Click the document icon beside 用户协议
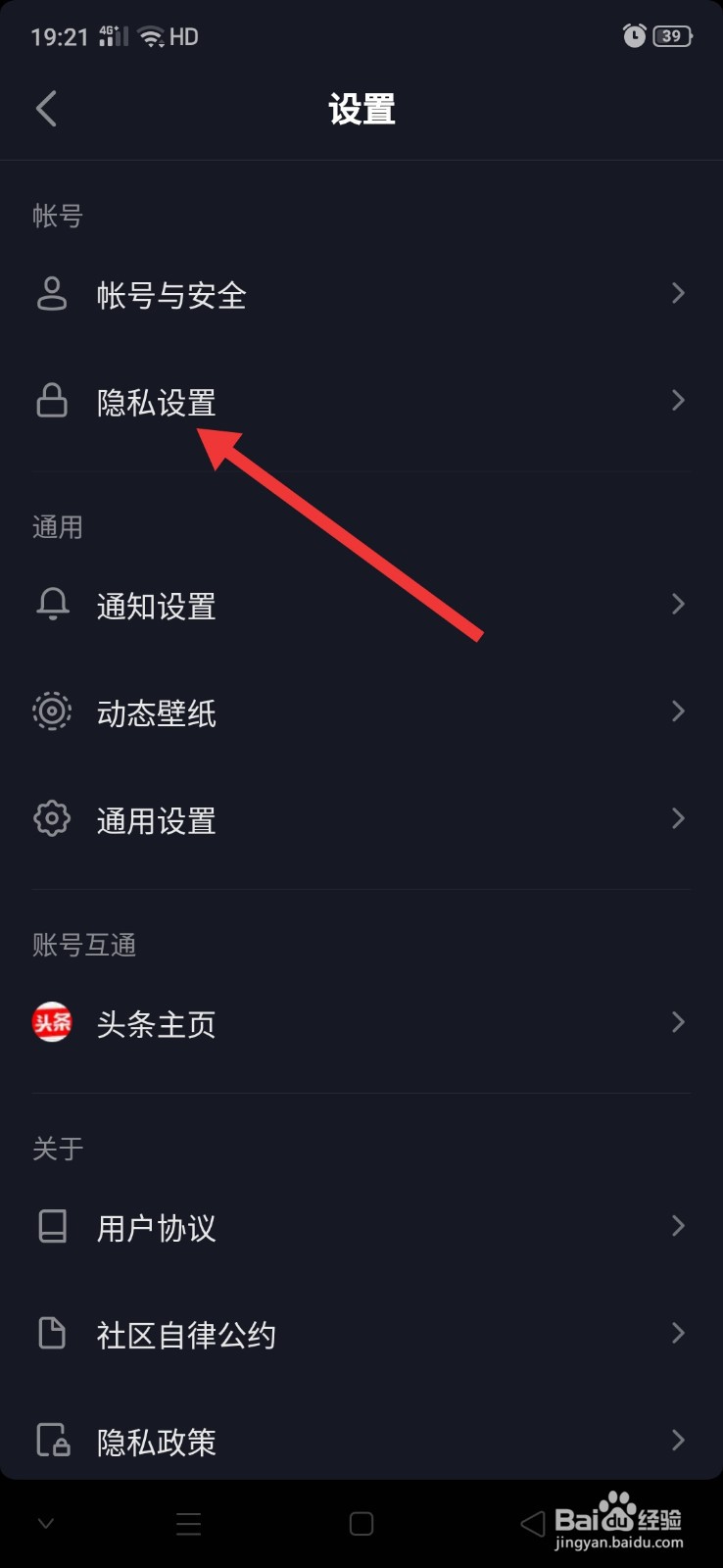This screenshot has width=723, height=1568. point(52,1226)
